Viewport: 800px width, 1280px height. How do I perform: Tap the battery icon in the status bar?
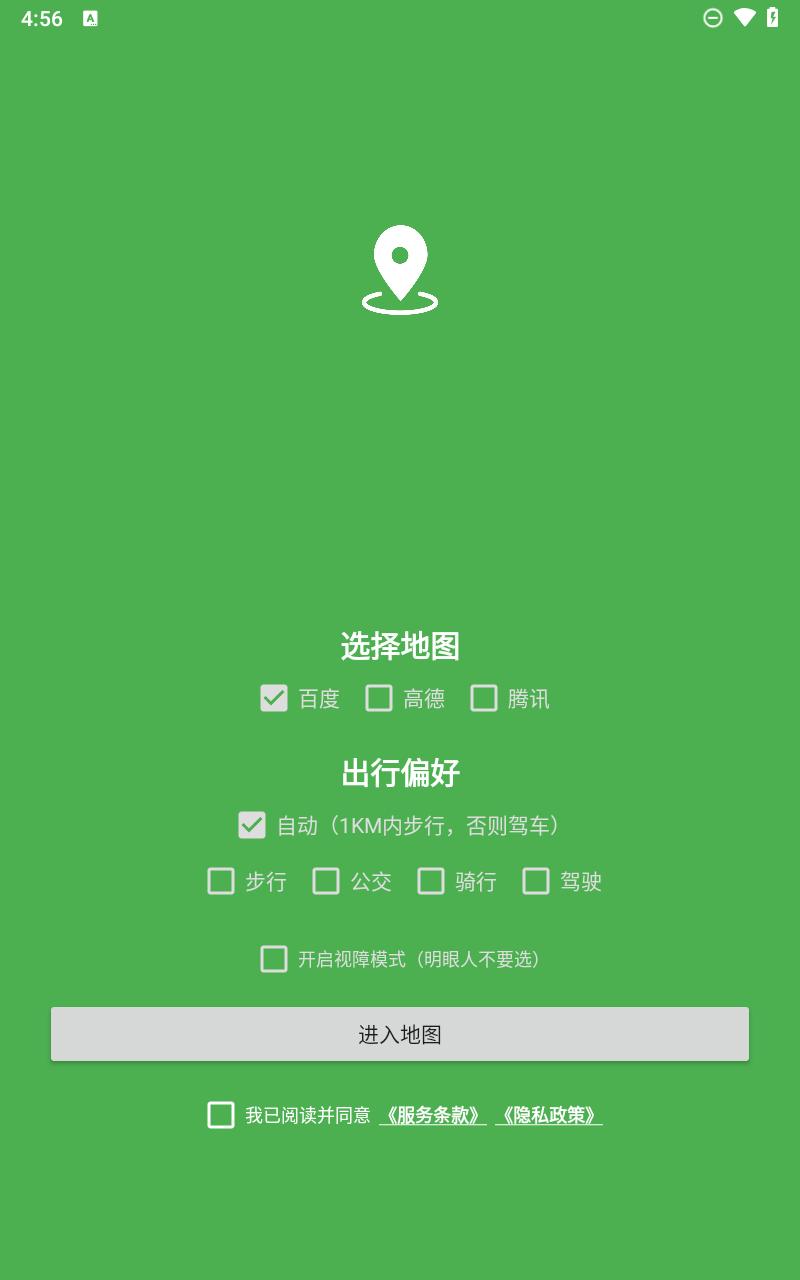pos(771,16)
